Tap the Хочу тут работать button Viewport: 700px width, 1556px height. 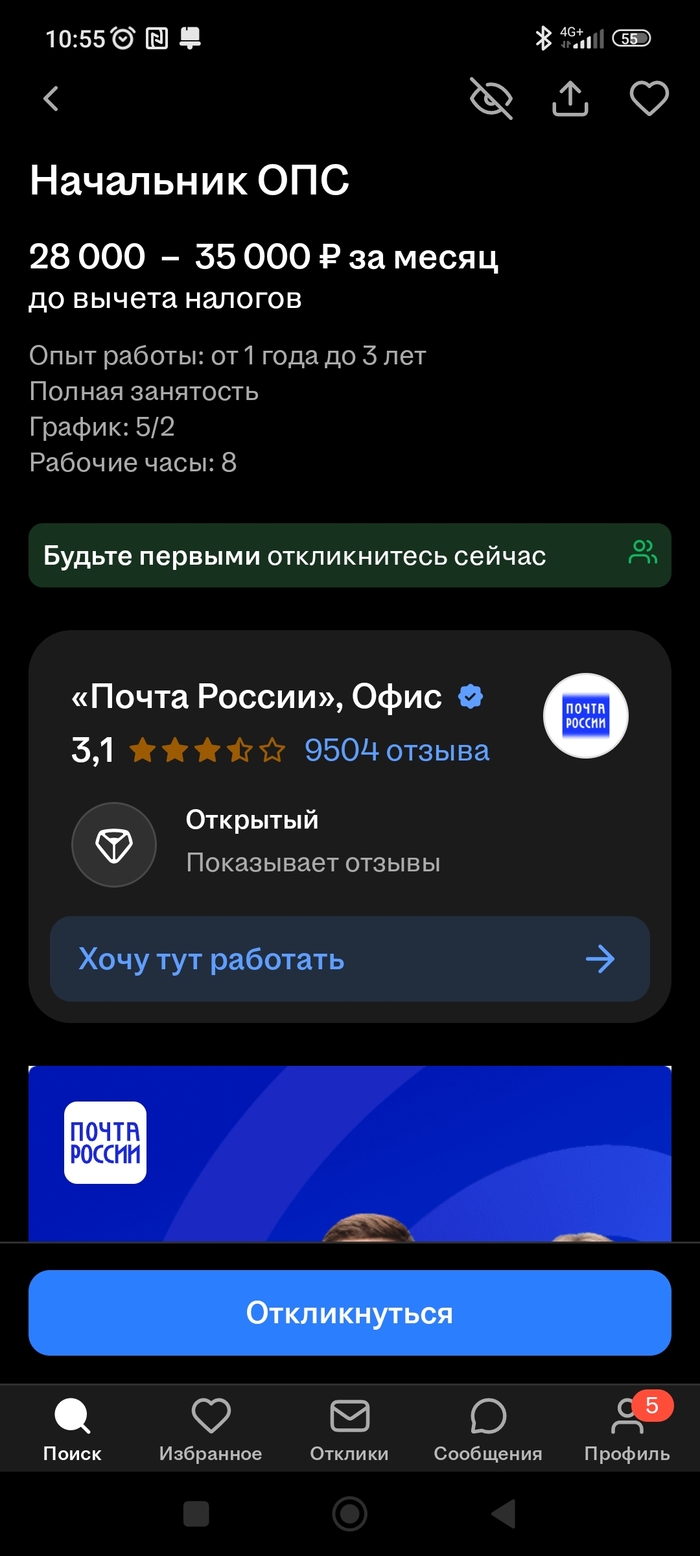pyautogui.click(x=349, y=959)
